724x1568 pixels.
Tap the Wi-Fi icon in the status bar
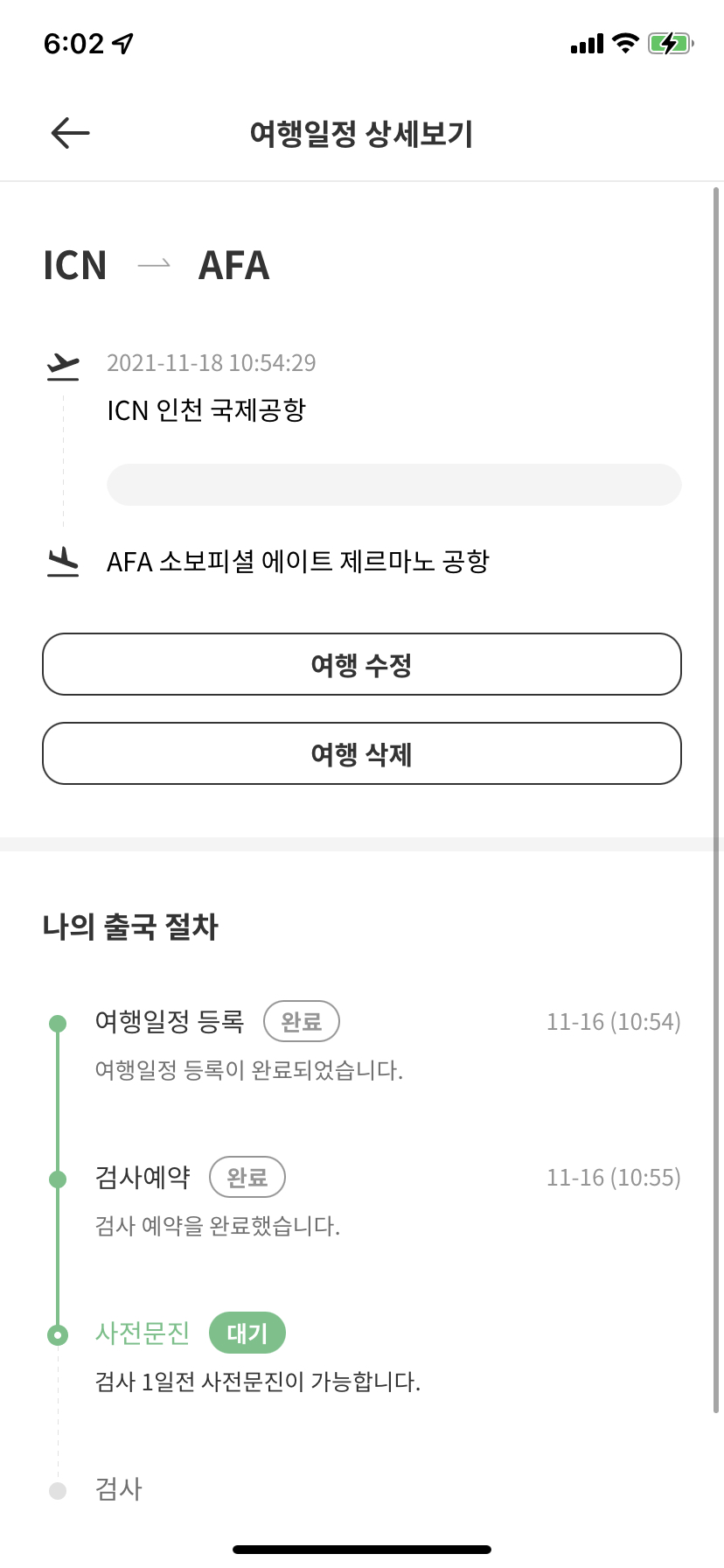[x=626, y=41]
